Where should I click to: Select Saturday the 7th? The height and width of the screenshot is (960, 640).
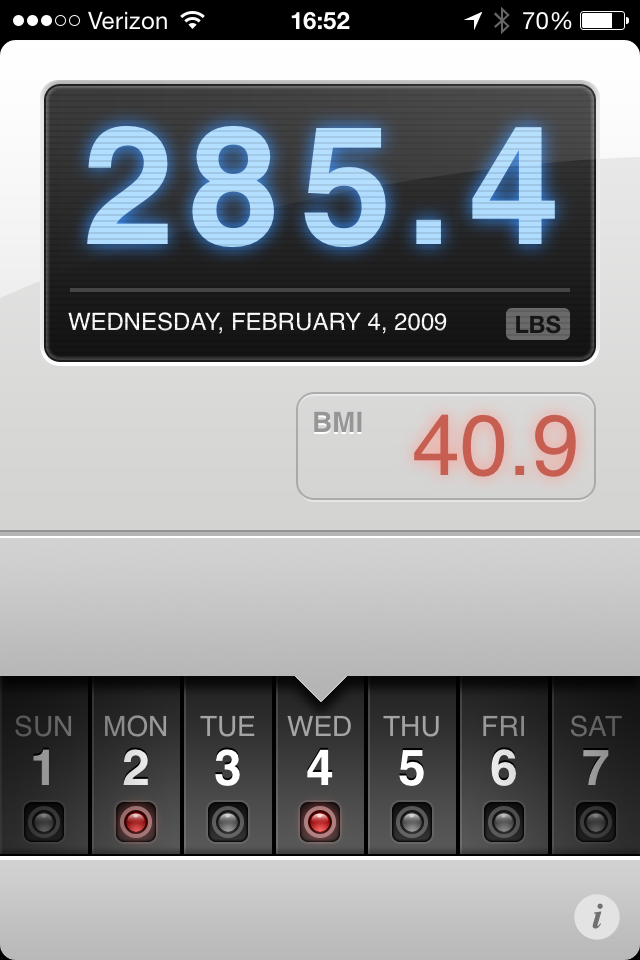[596, 767]
